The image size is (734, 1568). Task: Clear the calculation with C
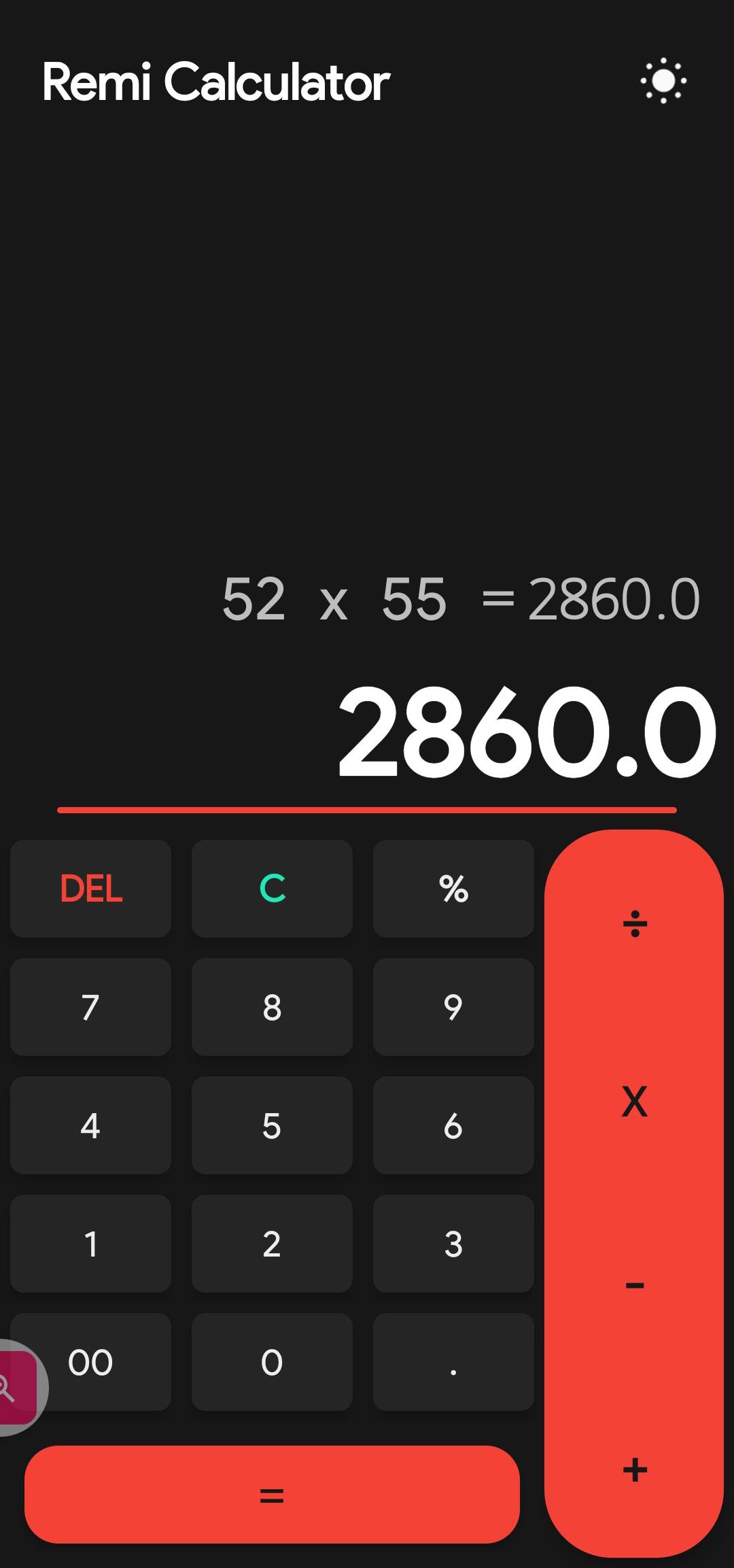(272, 888)
